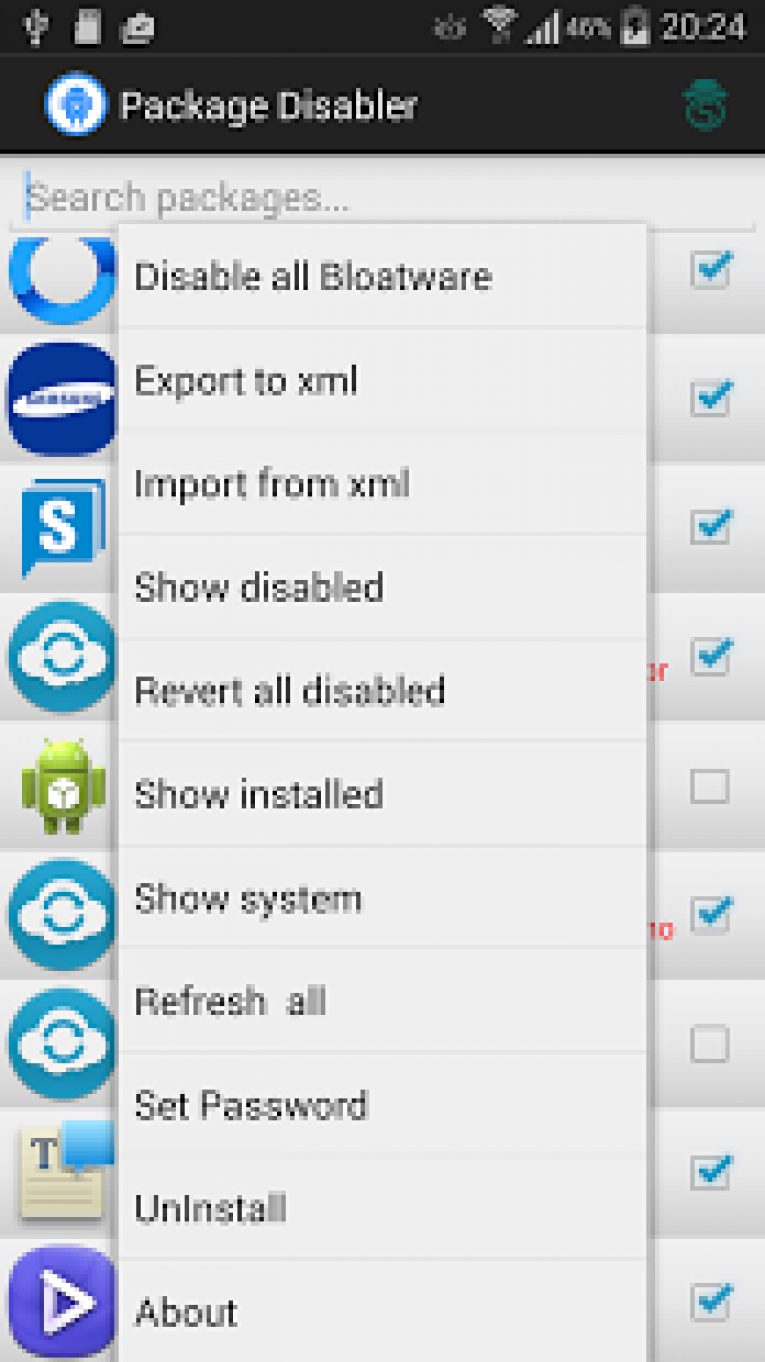Select Disable all Bloatware

click(380, 277)
